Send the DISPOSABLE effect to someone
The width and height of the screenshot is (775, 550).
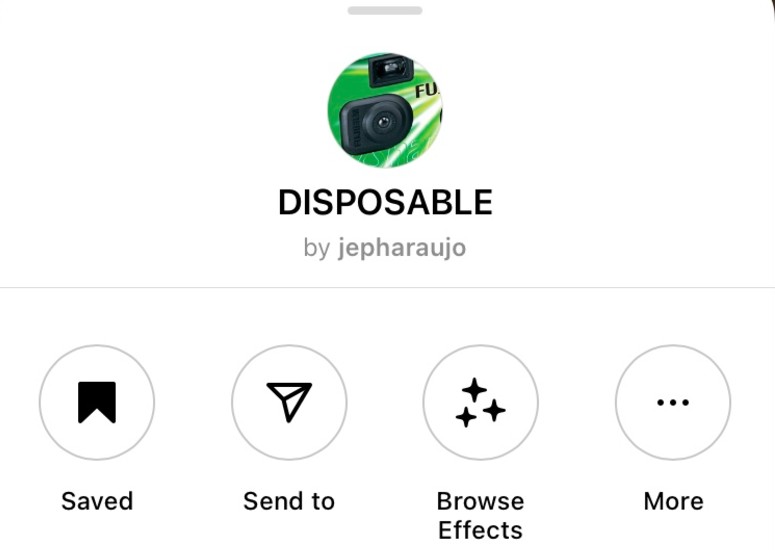(x=289, y=403)
